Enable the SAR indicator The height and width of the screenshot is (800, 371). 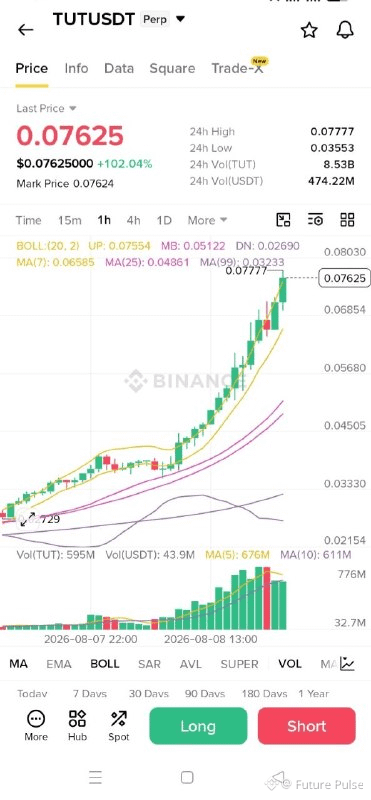149,664
